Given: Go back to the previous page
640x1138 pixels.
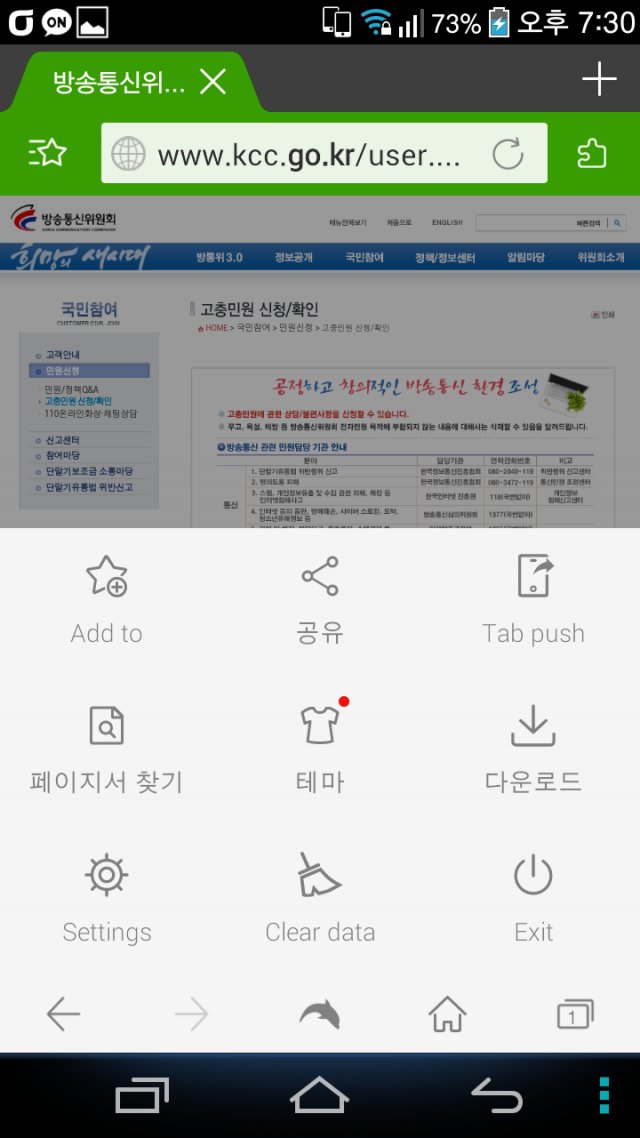Looking at the screenshot, I should [x=63, y=1013].
